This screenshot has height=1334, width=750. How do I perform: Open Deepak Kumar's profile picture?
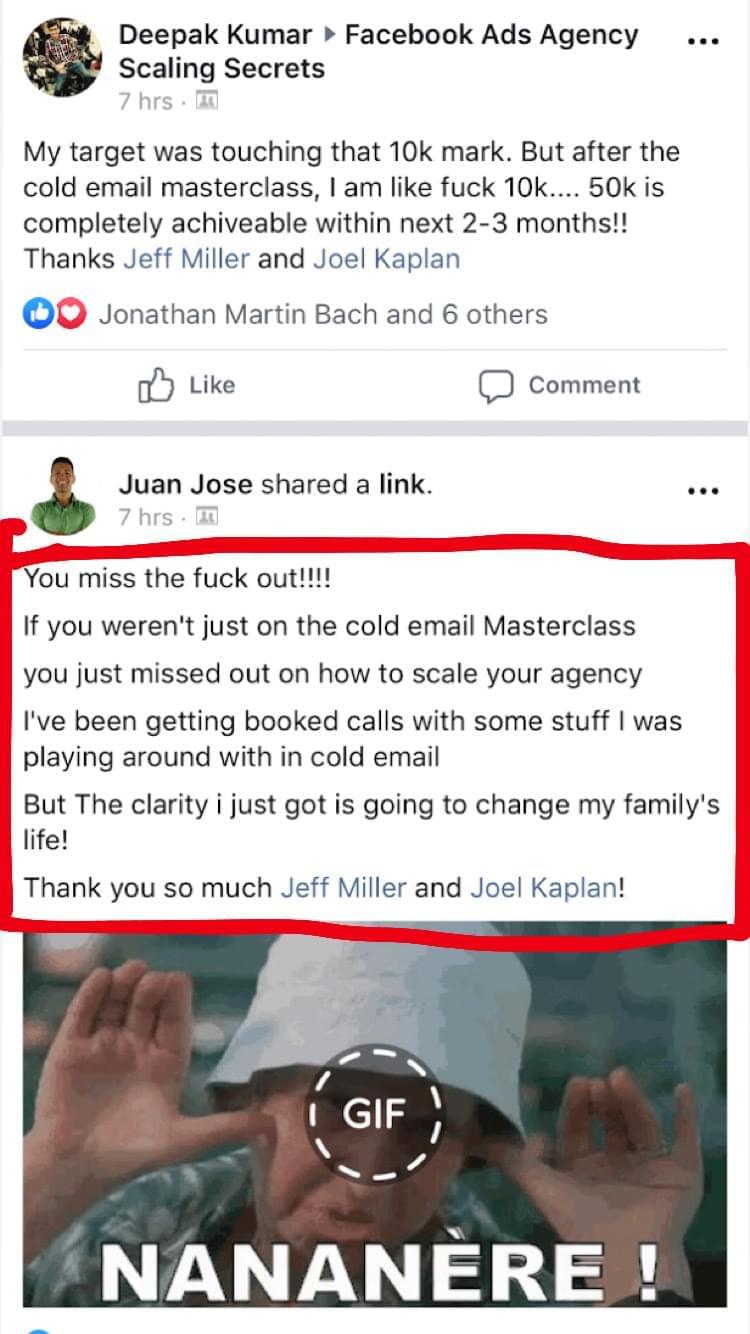61,57
